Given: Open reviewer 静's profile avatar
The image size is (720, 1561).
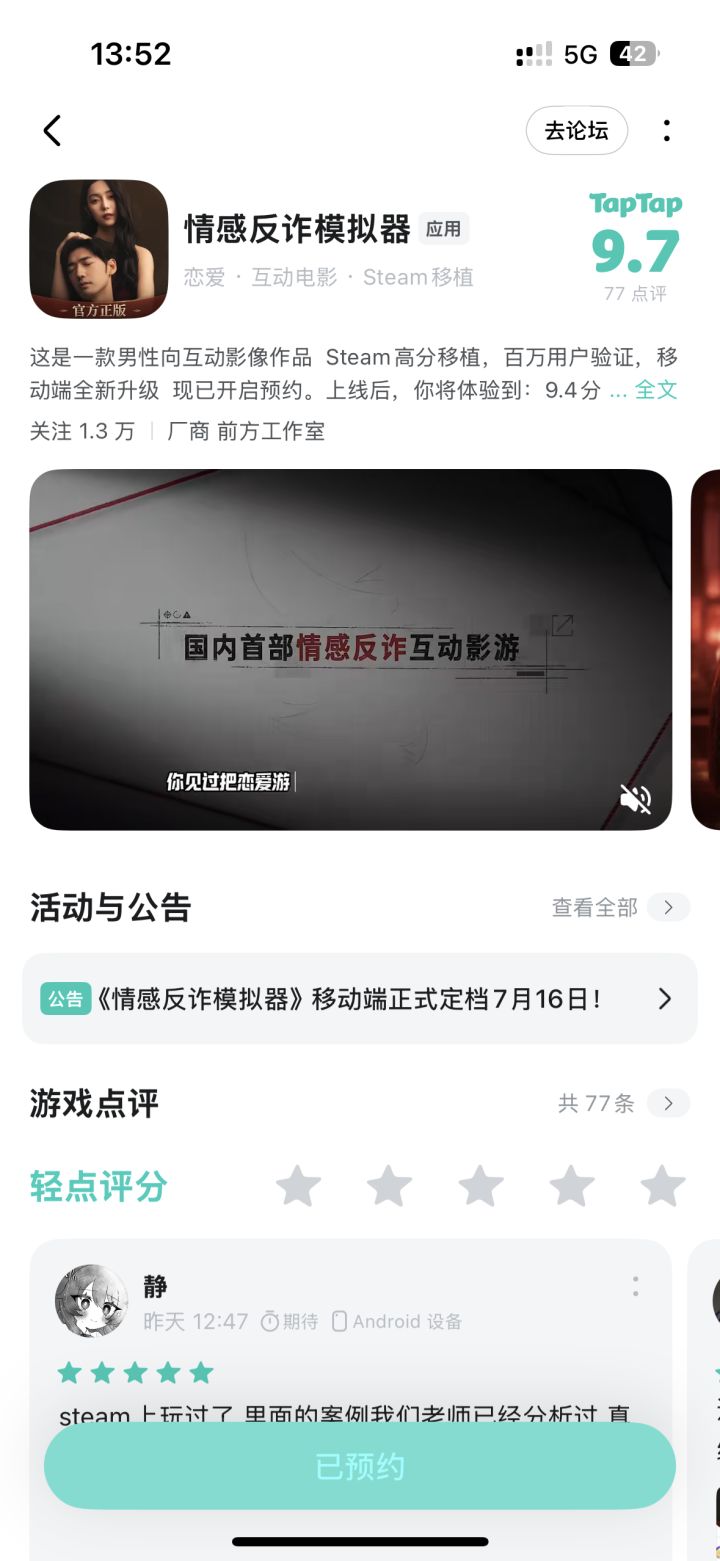Looking at the screenshot, I should coord(91,1301).
